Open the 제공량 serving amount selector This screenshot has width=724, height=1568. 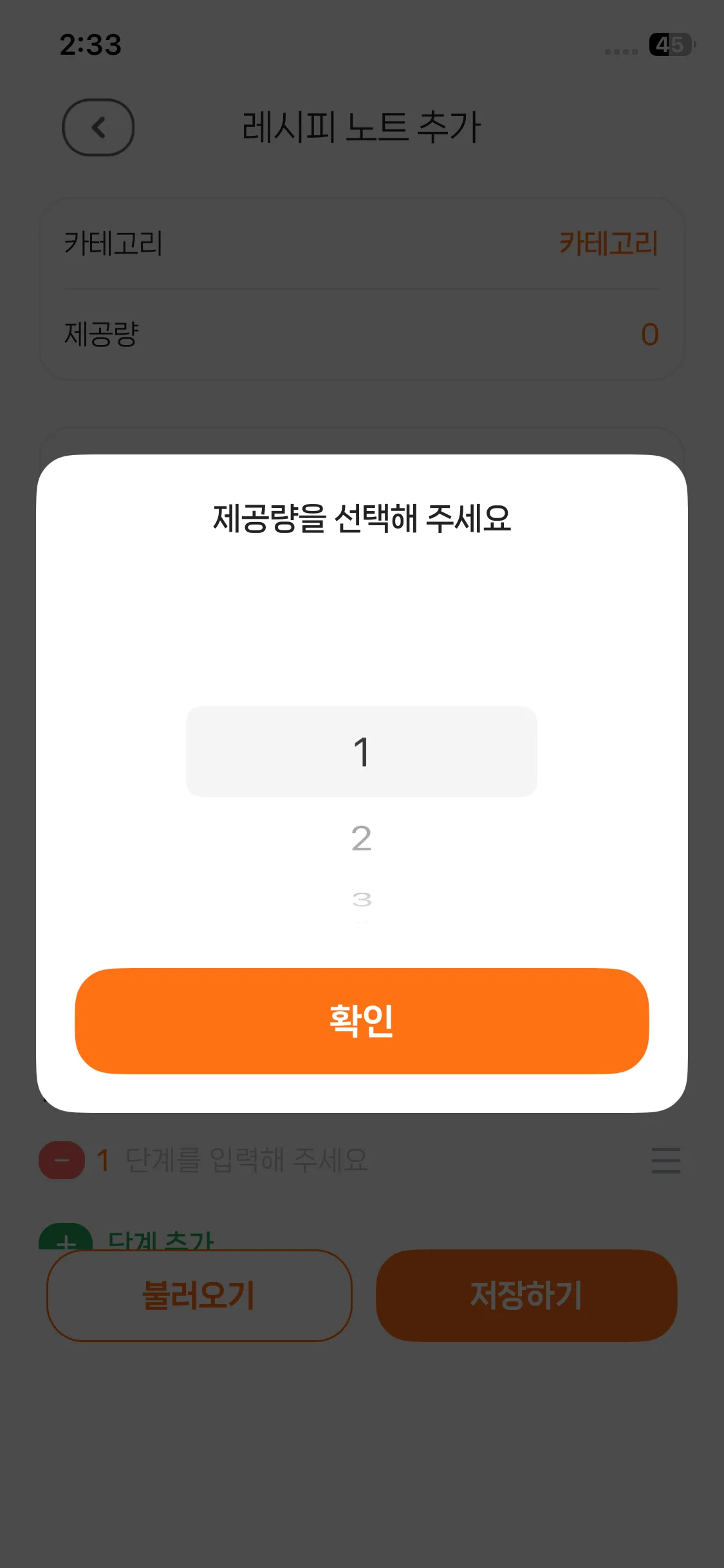point(650,333)
